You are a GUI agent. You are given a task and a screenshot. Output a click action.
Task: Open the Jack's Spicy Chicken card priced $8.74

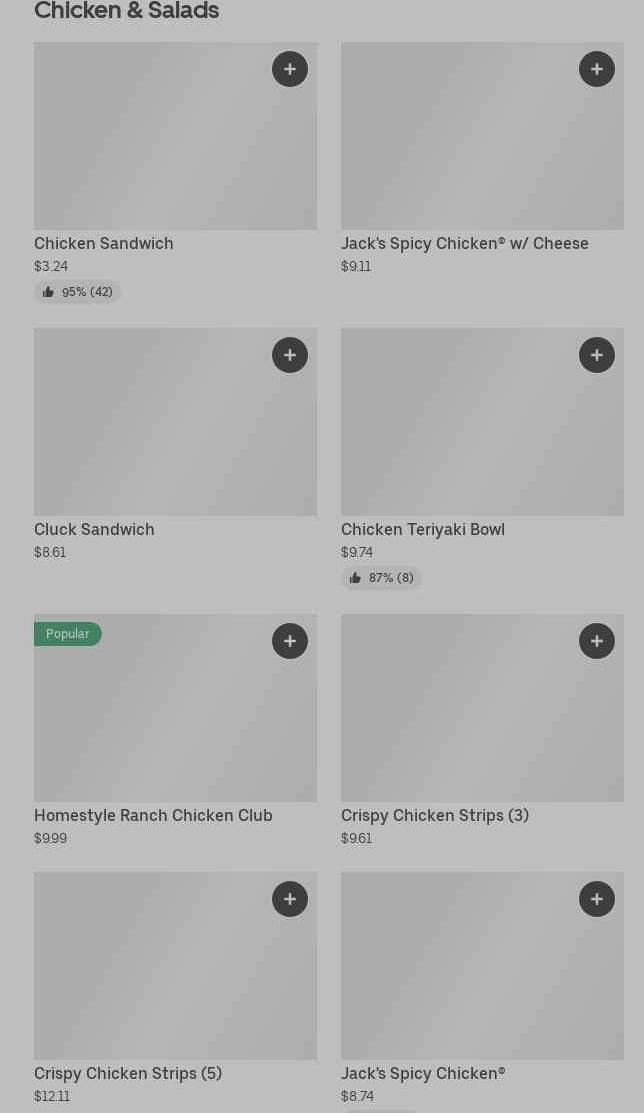[x=482, y=988]
